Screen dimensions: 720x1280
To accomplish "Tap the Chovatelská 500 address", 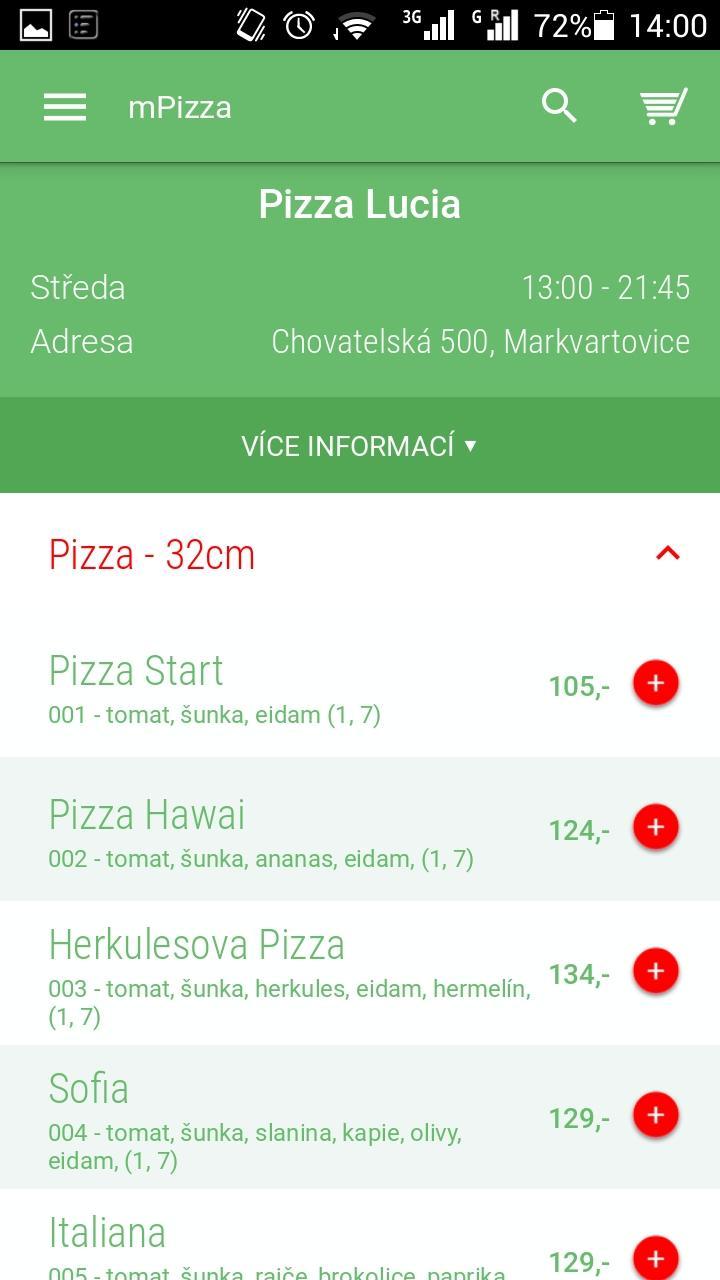I will point(479,341).
